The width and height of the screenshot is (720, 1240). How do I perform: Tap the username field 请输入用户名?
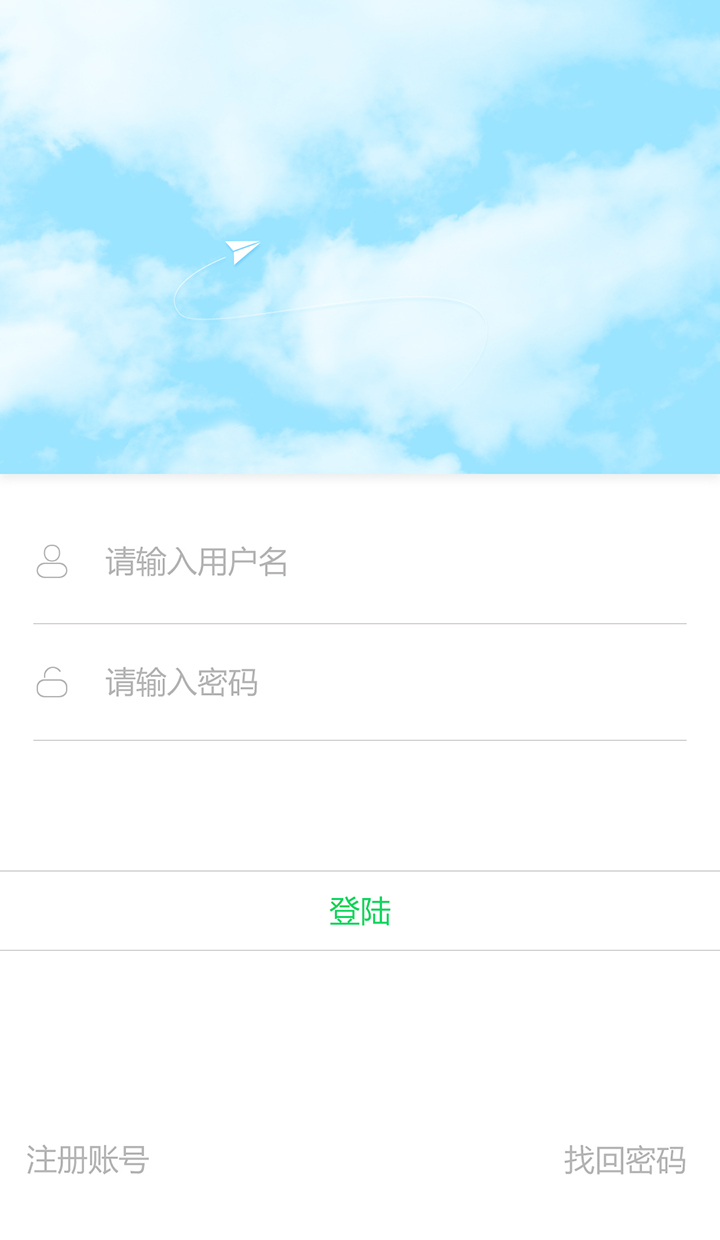pos(394,562)
